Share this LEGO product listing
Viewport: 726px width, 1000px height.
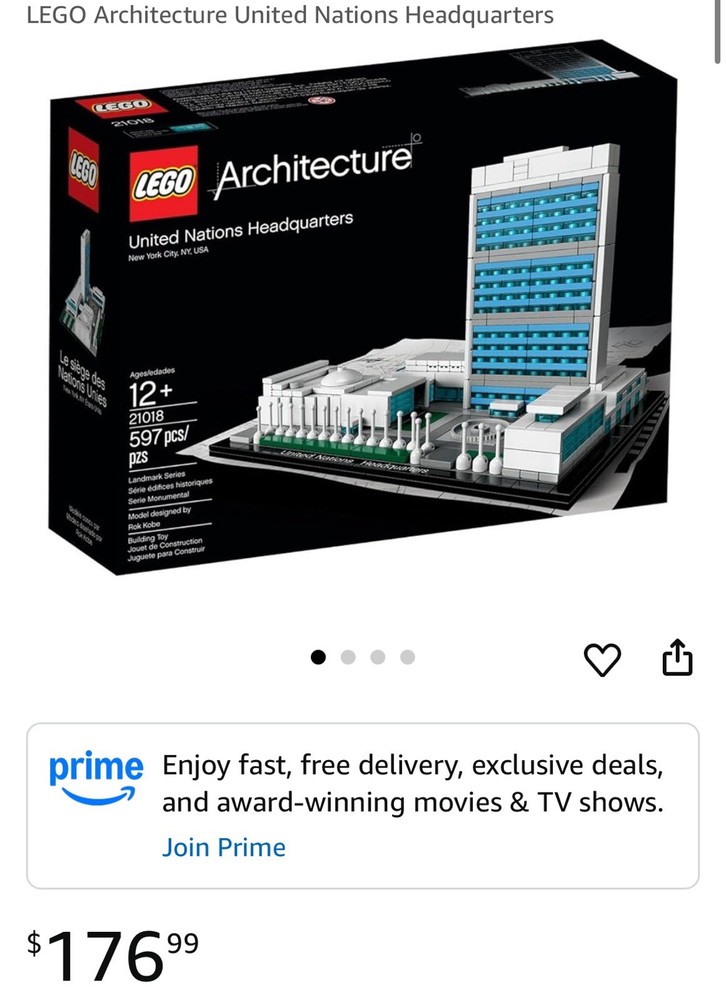pos(677,657)
